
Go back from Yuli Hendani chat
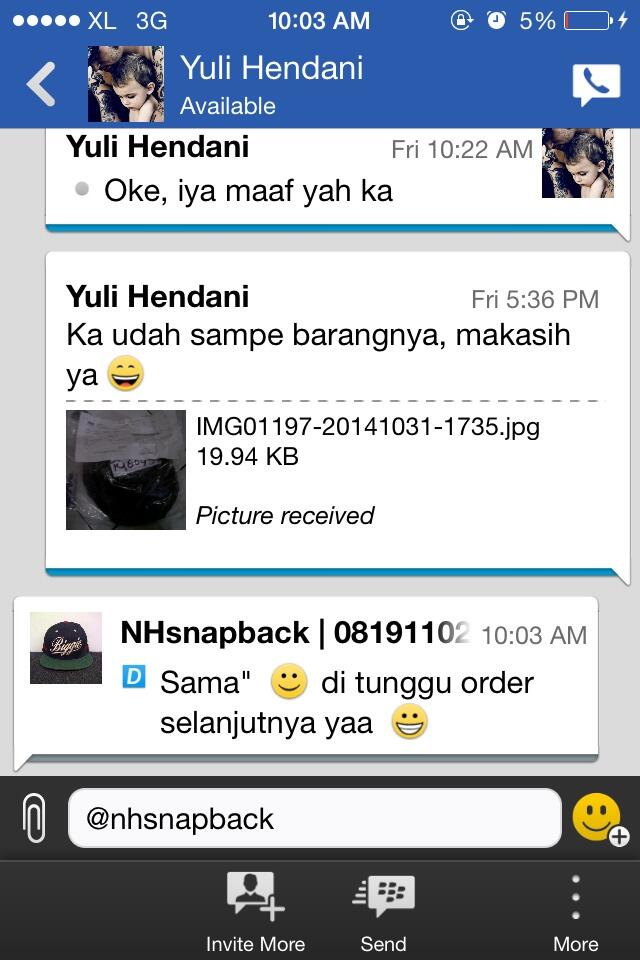click(x=40, y=85)
